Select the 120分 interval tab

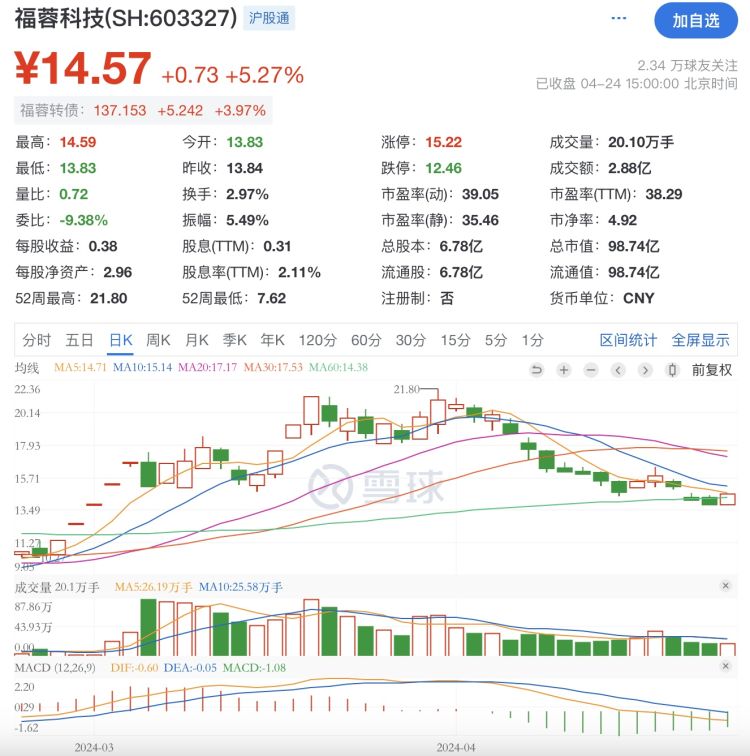[x=318, y=340]
